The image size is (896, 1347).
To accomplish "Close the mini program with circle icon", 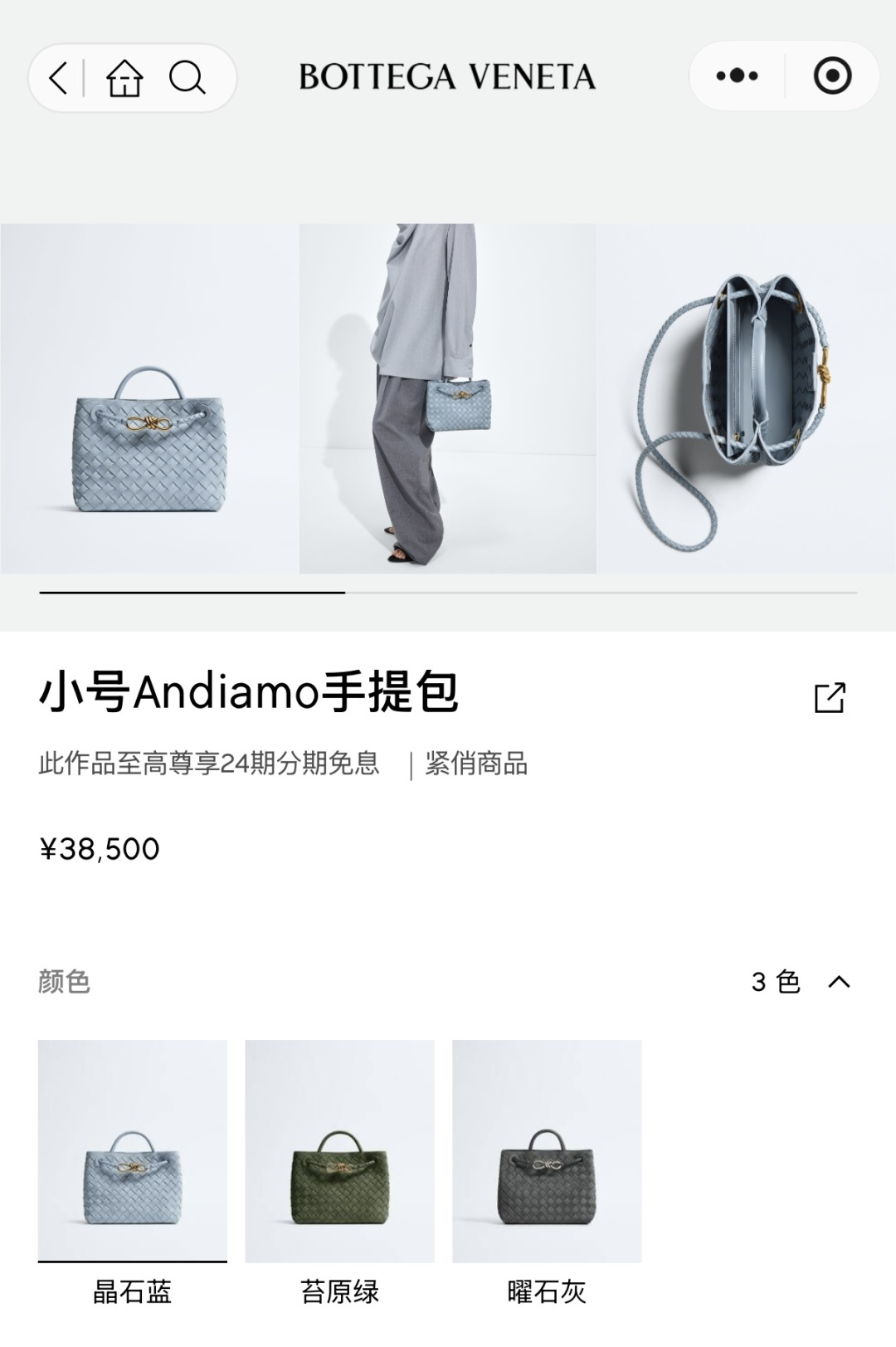I will [832, 76].
